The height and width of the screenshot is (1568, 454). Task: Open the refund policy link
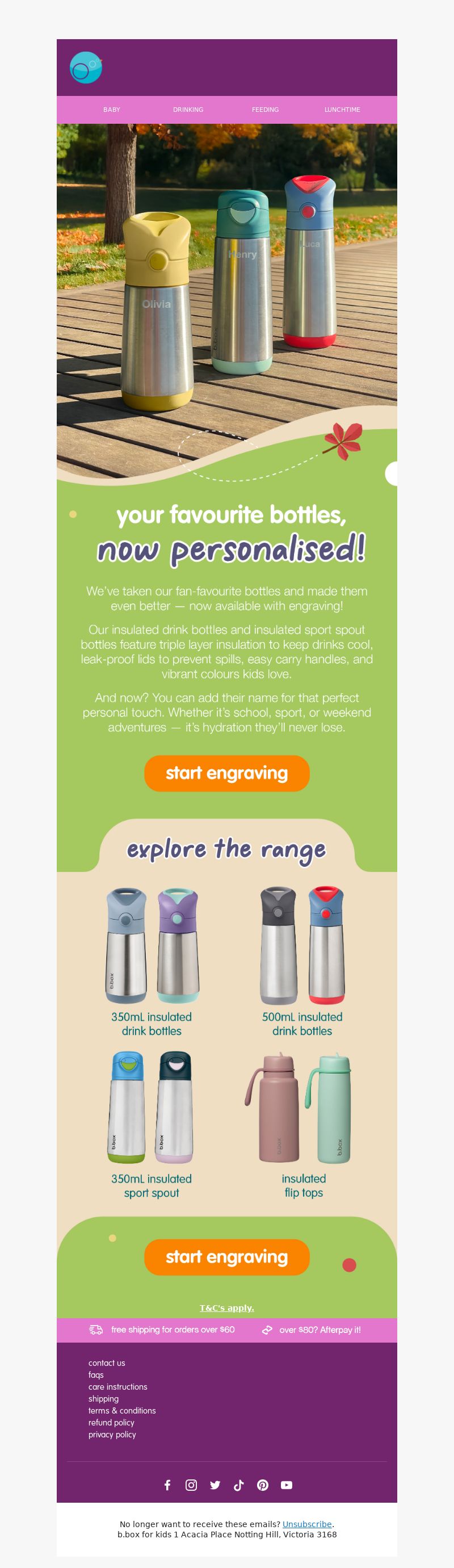point(111,1423)
